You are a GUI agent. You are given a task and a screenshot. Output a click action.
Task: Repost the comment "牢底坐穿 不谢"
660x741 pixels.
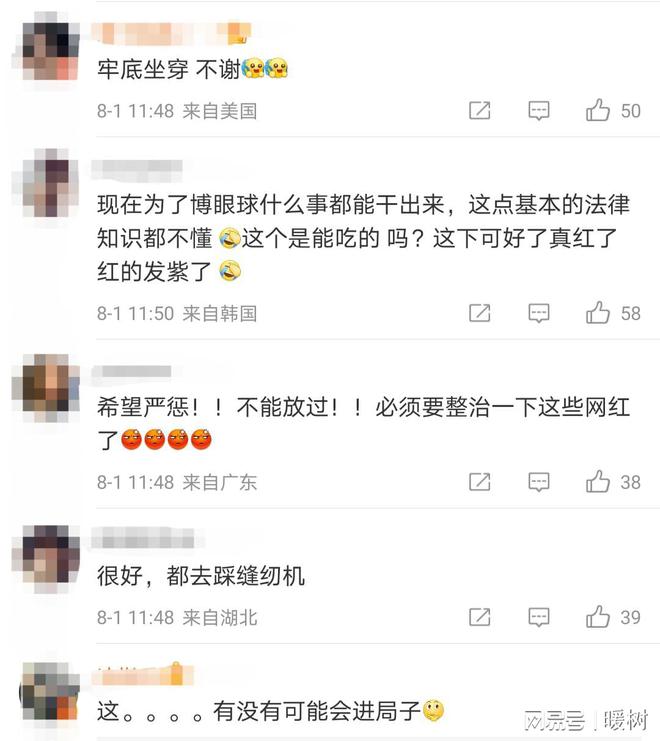(x=480, y=111)
